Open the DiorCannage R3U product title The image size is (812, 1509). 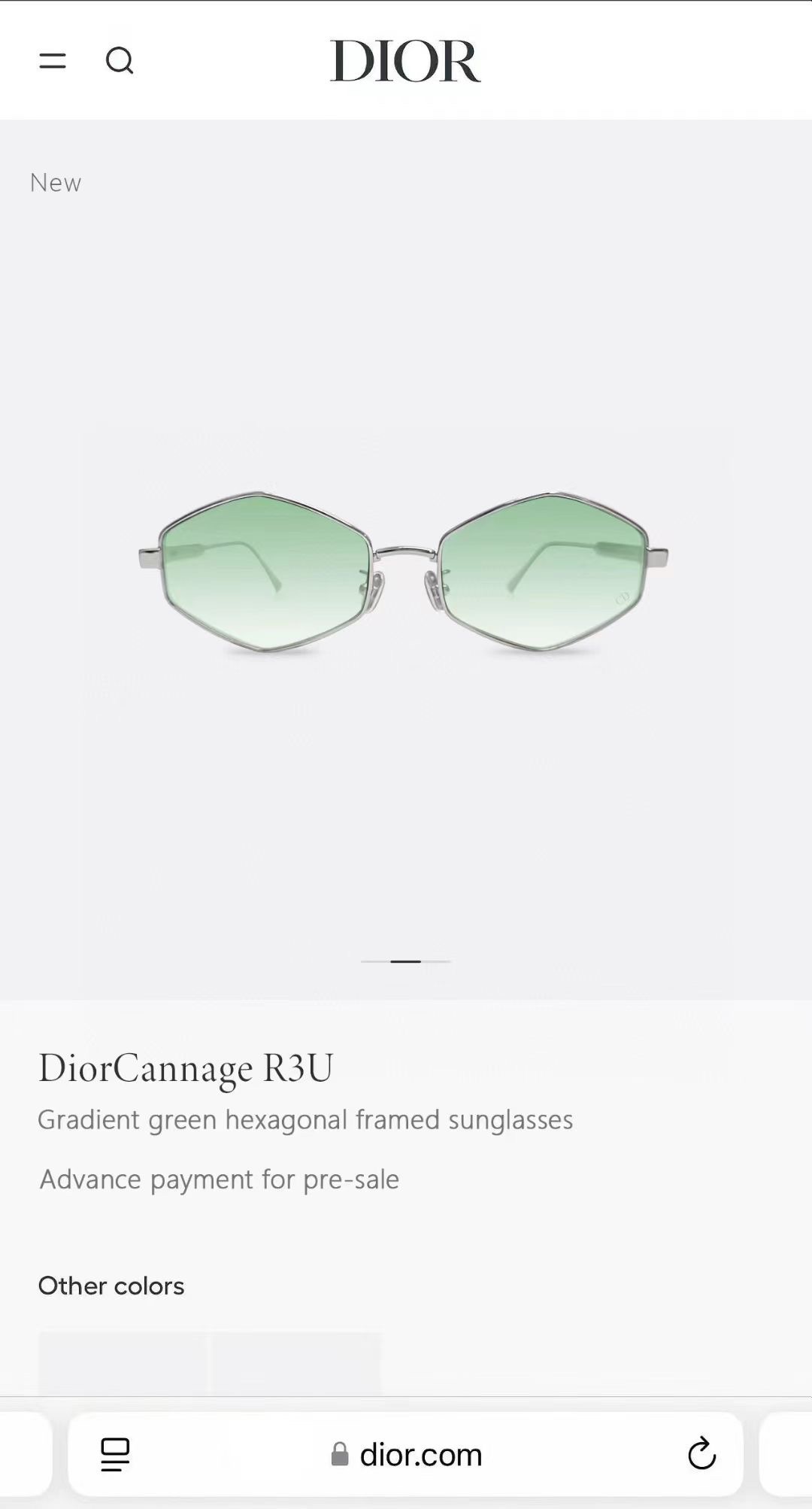(x=186, y=1067)
